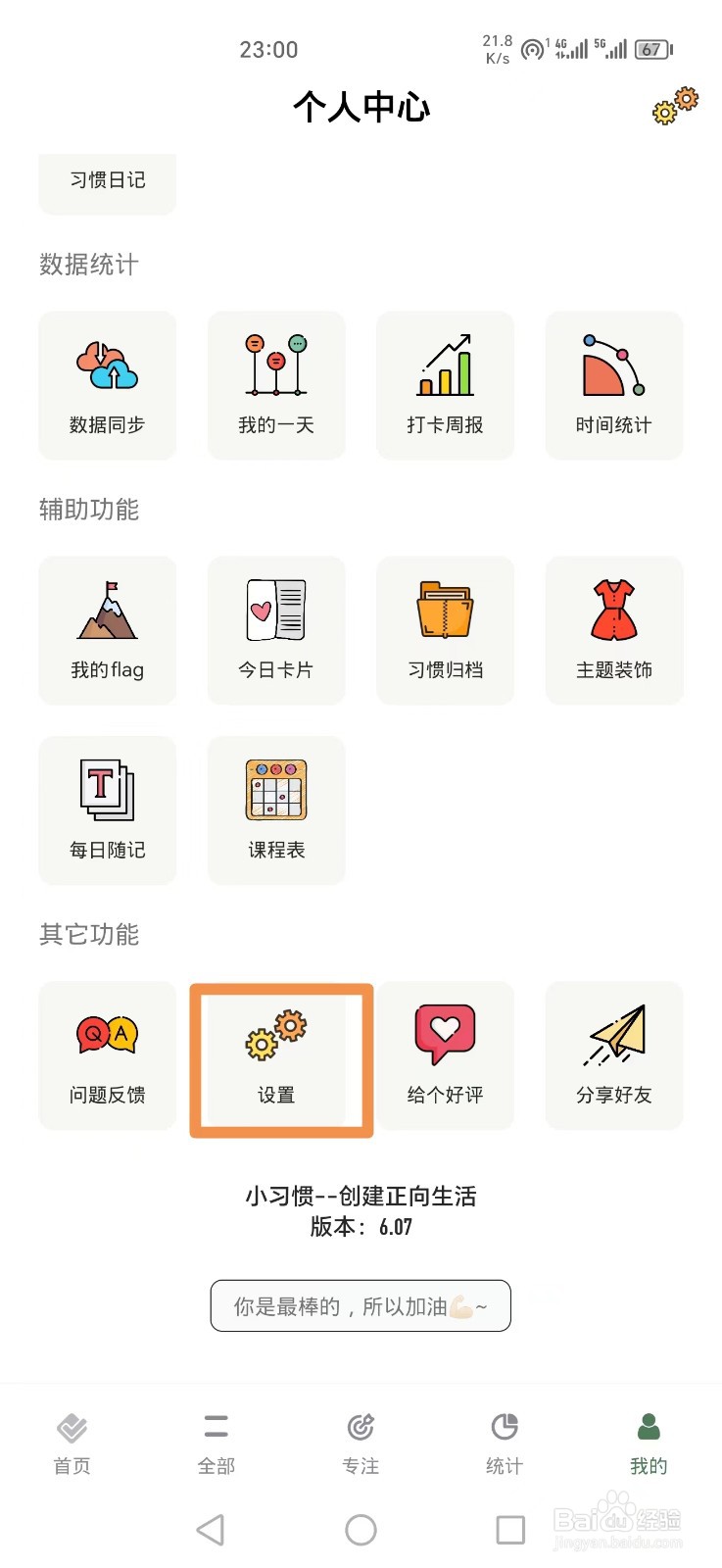Open the 时间统计 time statistics panel

613,384
